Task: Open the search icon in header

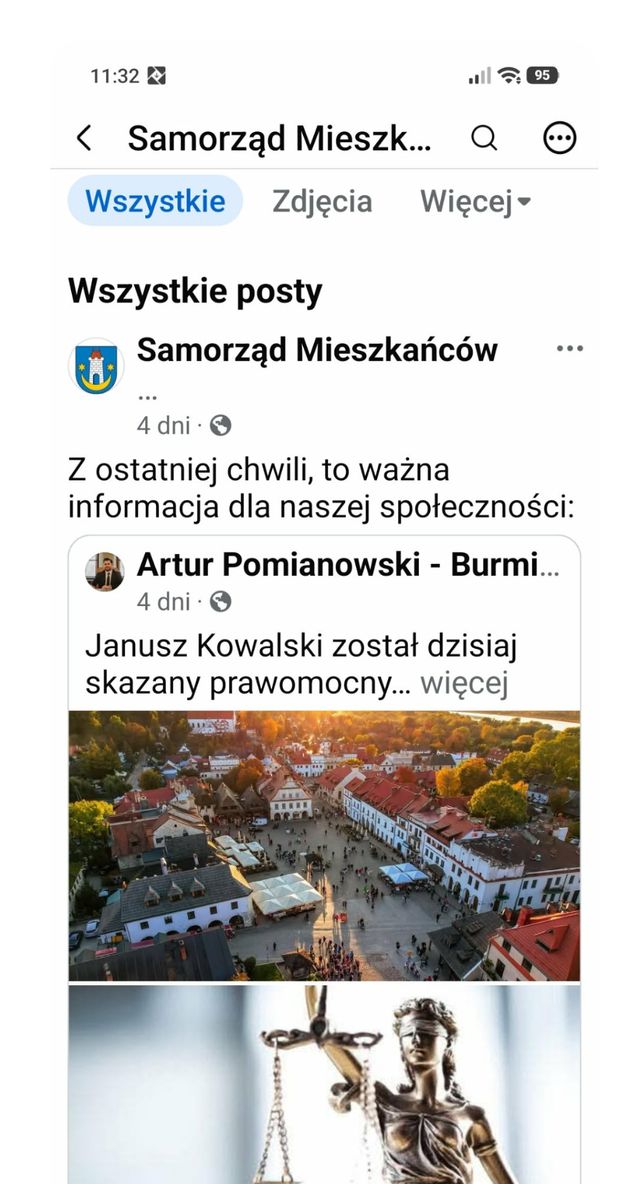Action: (x=484, y=137)
